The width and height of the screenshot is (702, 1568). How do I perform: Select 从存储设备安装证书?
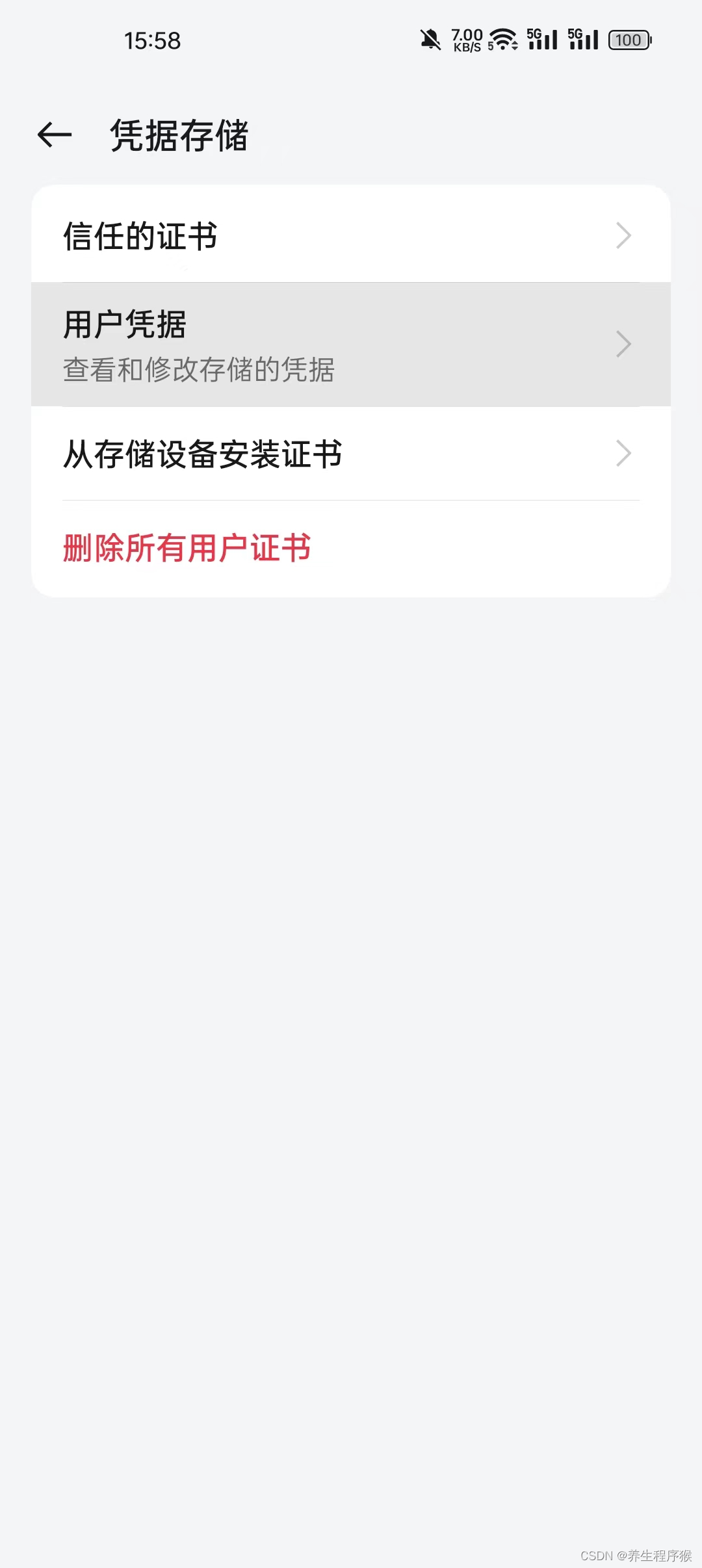click(x=350, y=454)
